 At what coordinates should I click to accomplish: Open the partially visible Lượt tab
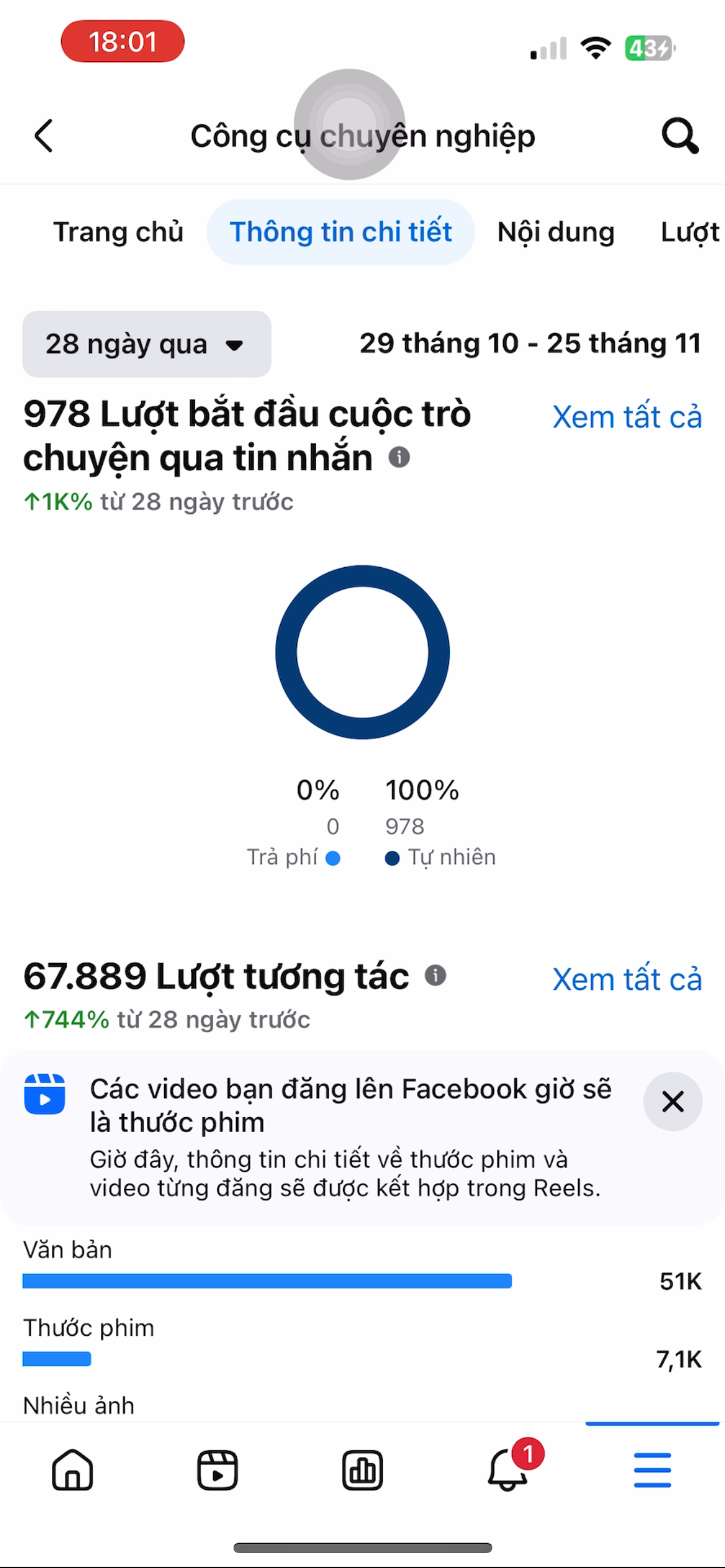coord(689,232)
